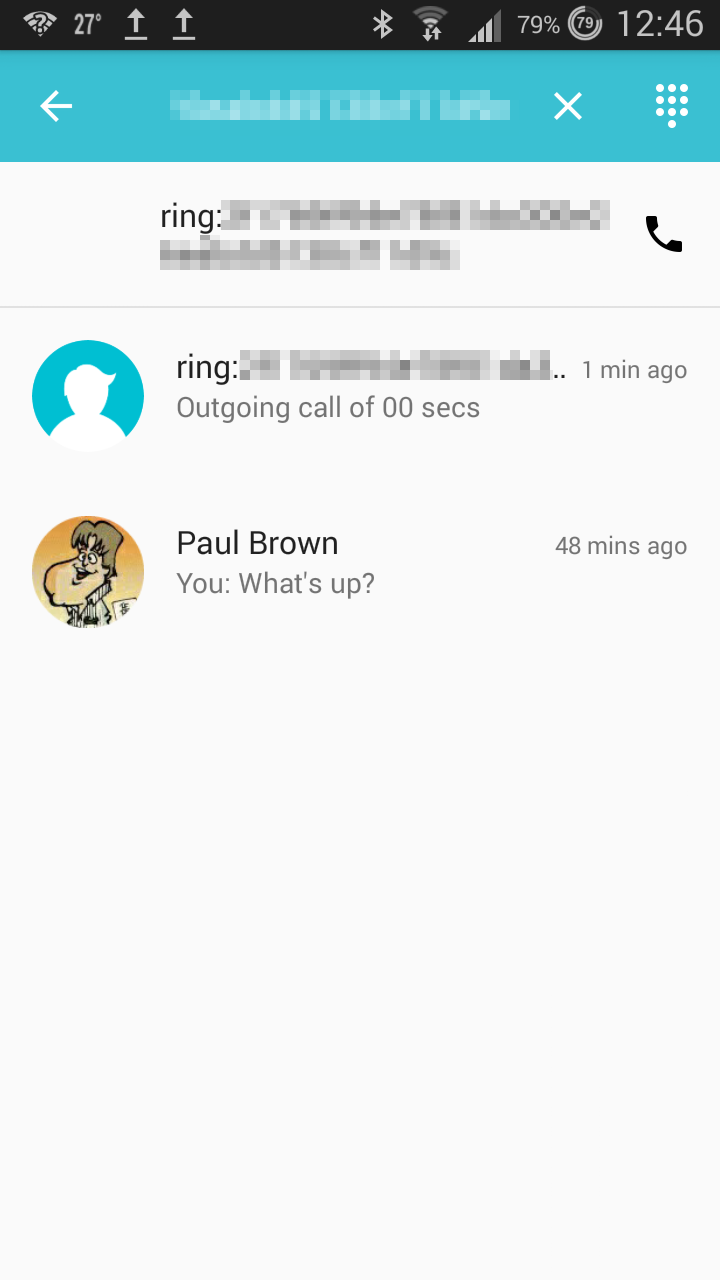720x1280 pixels.
Task: Open the dialpad icon in the app bar
Action: (672, 106)
